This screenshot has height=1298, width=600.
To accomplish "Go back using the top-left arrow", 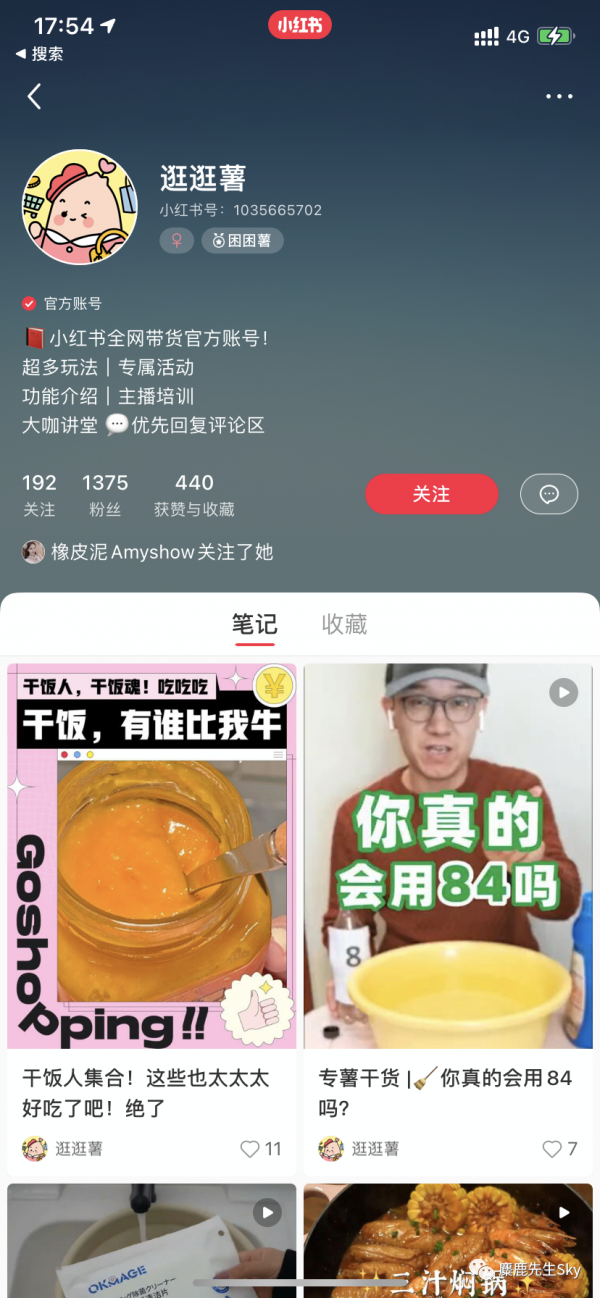I will click(35, 96).
